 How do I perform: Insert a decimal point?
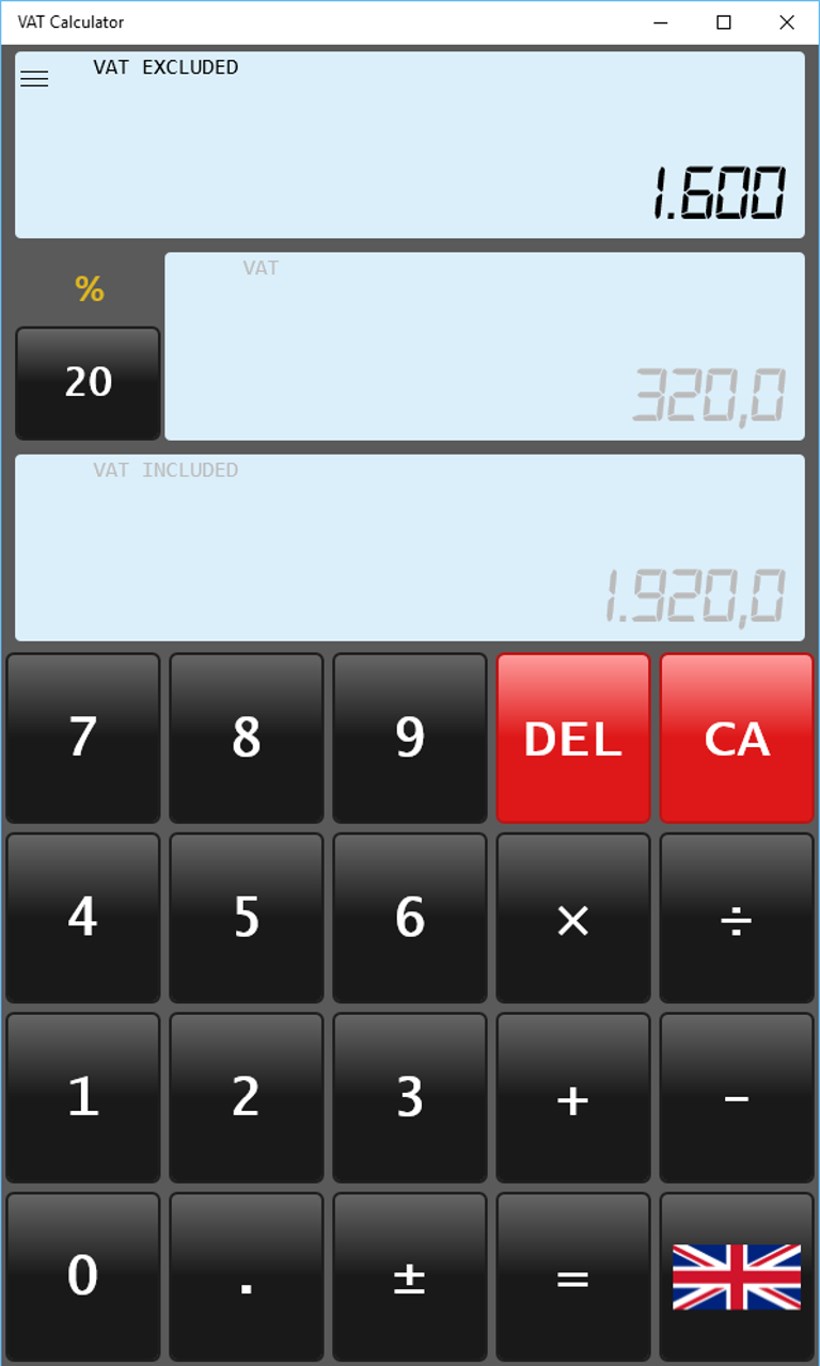coord(246,1277)
